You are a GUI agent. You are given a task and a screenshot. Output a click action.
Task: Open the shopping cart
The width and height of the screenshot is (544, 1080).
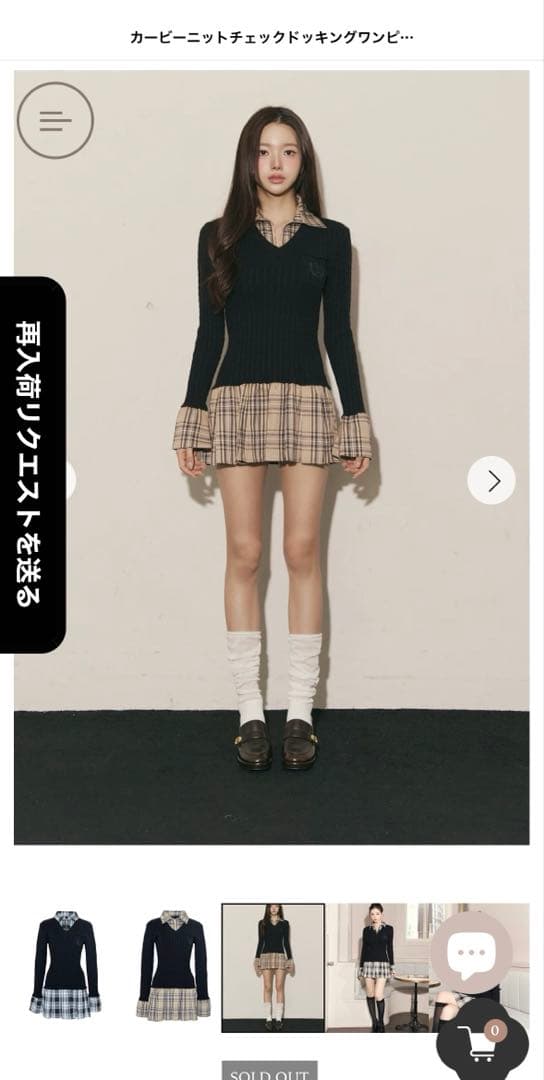pos(482,1042)
